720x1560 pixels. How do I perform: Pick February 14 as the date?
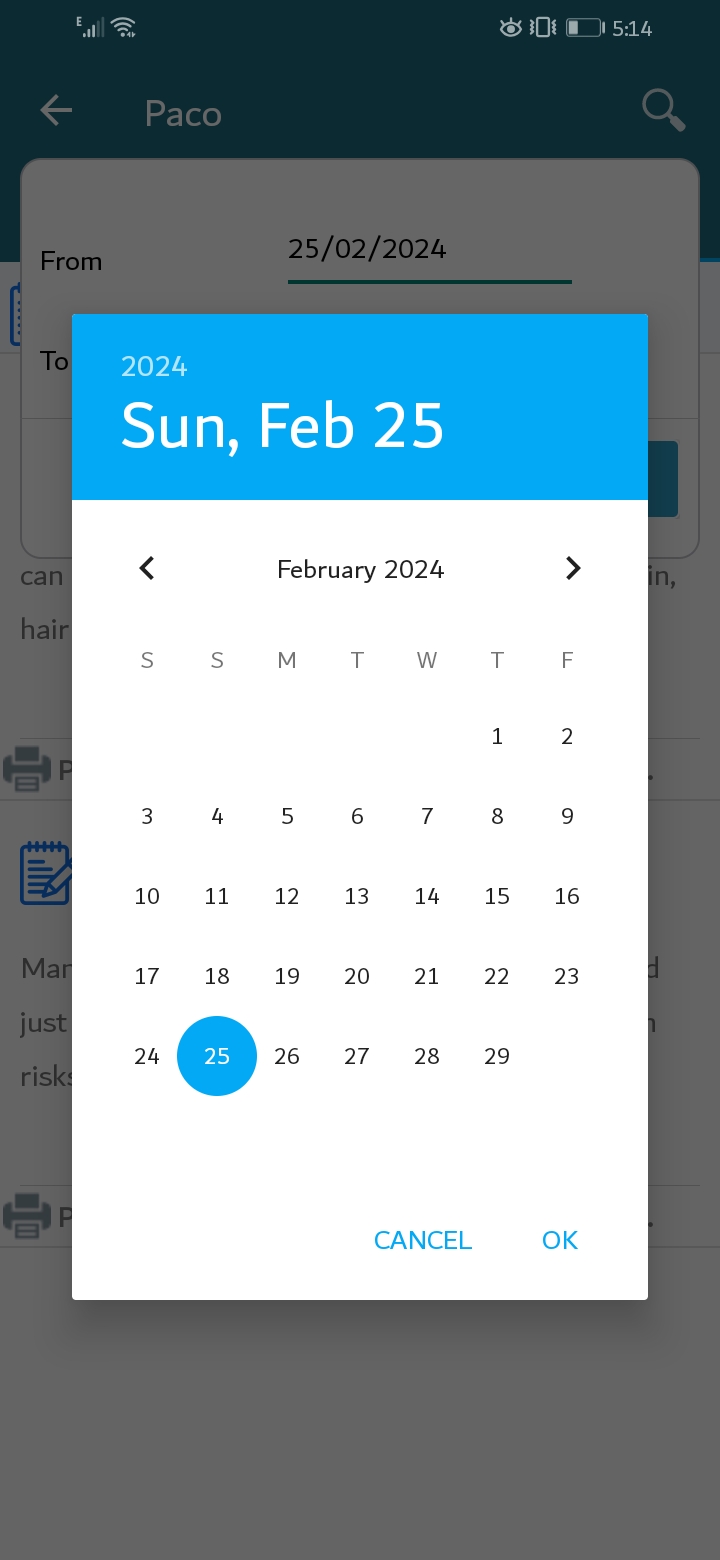tap(427, 897)
